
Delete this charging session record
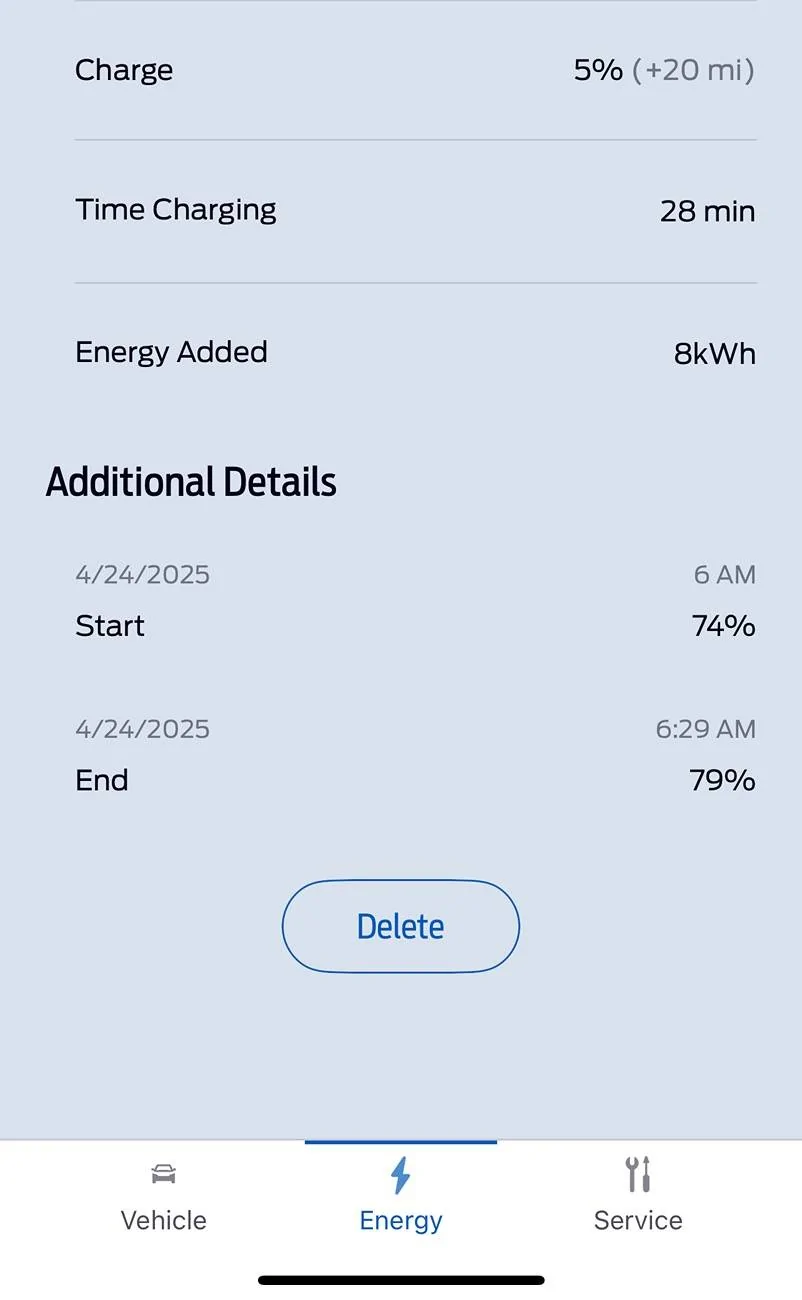point(401,926)
